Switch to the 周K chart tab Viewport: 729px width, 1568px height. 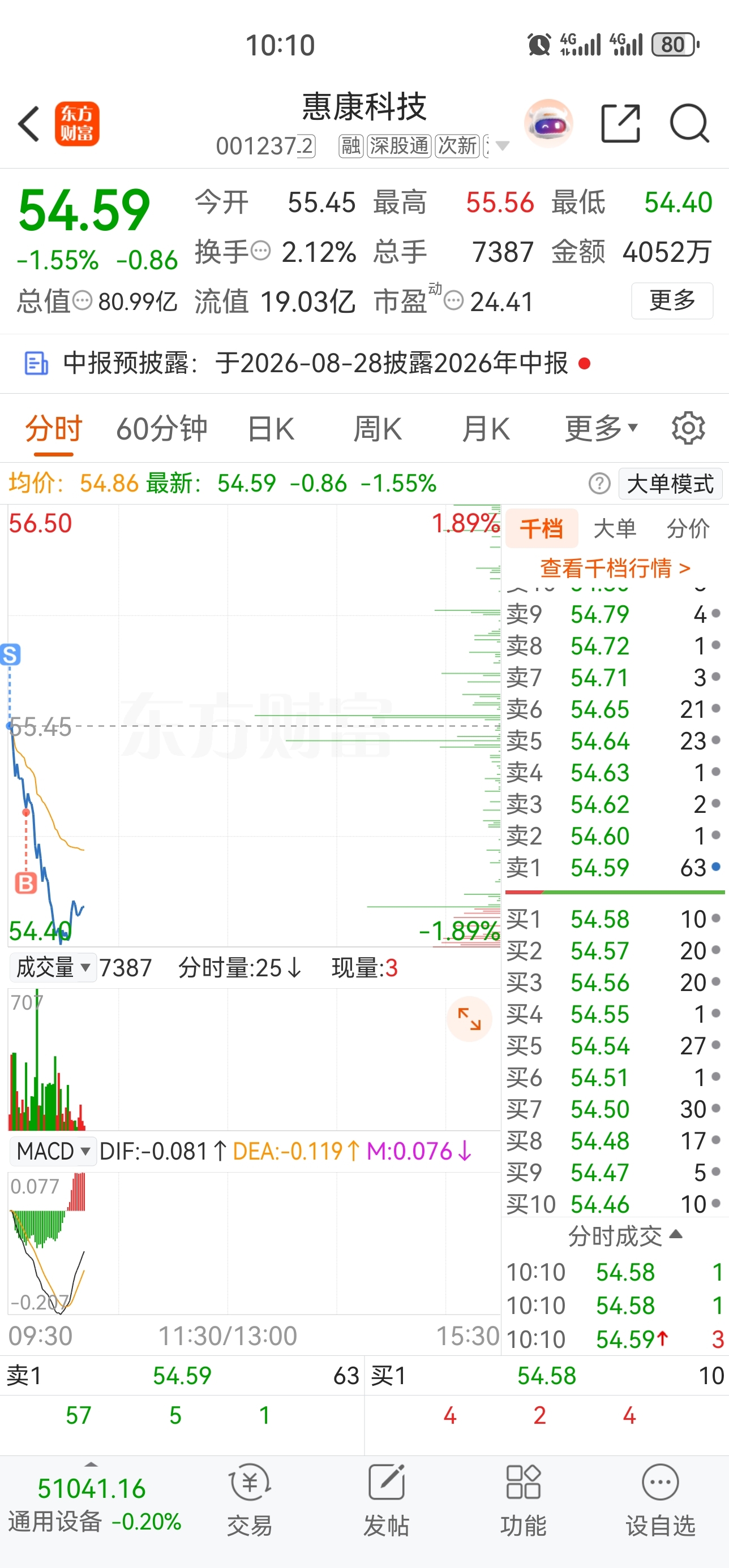[x=378, y=429]
